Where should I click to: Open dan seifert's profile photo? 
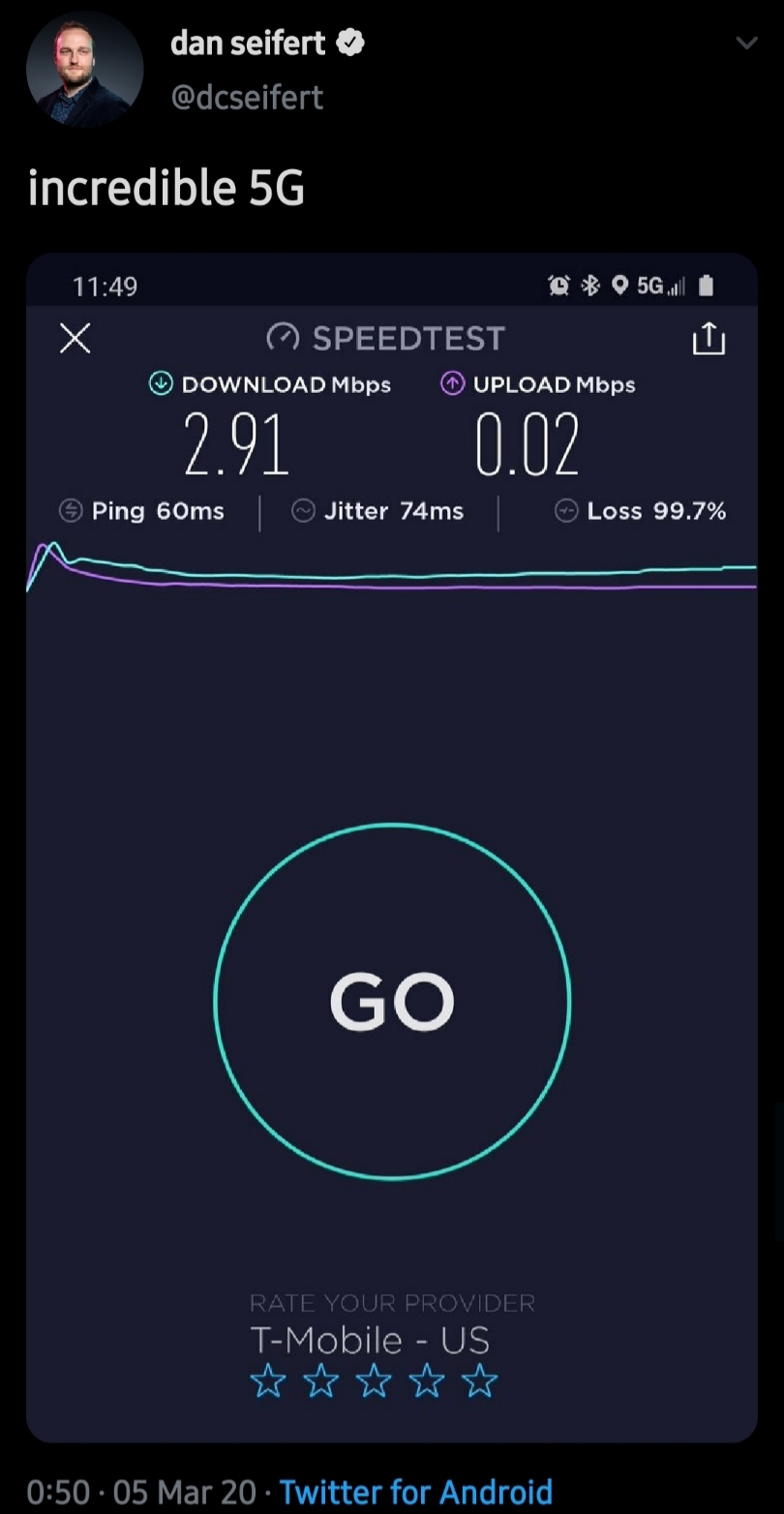pos(84,70)
